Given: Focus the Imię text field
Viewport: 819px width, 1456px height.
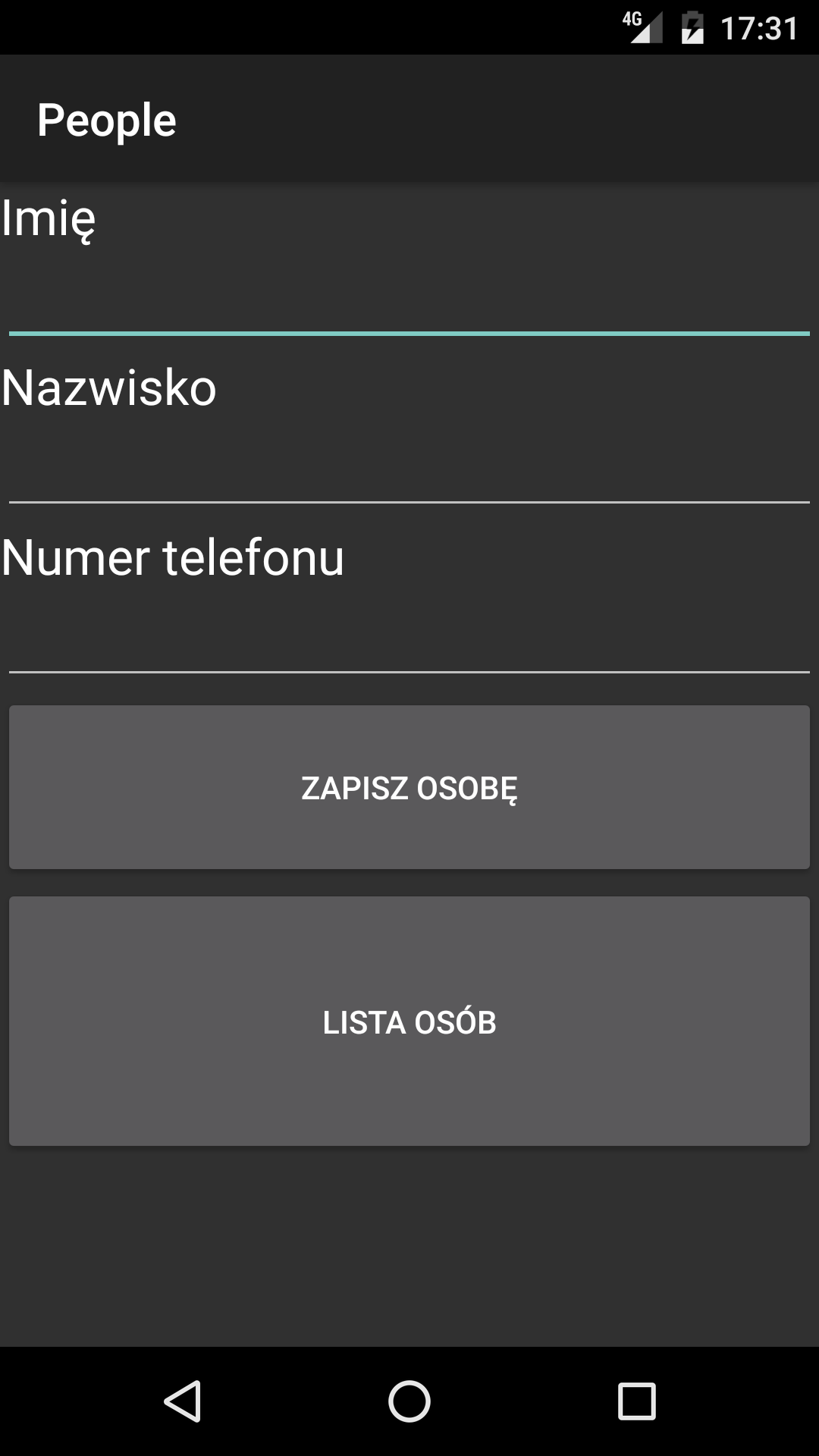Looking at the screenshot, I should click(409, 300).
